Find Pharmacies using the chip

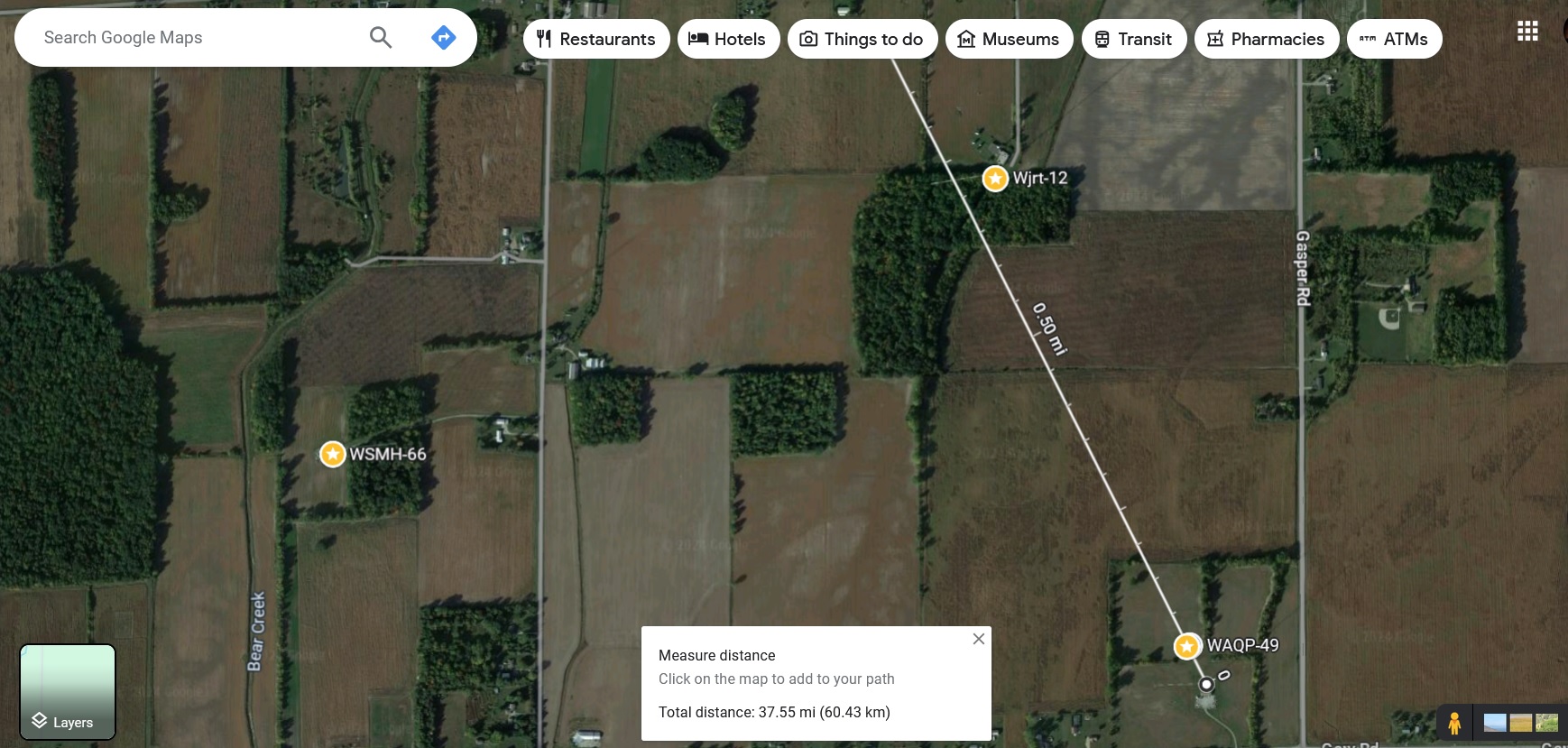tap(1266, 39)
